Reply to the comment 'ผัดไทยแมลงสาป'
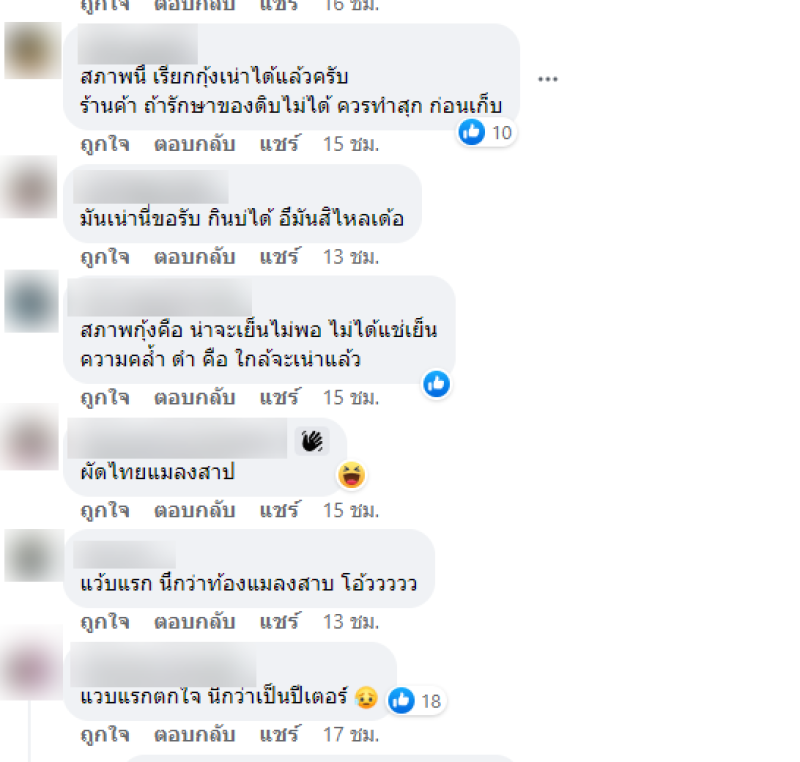The width and height of the screenshot is (800, 762). pos(194,511)
